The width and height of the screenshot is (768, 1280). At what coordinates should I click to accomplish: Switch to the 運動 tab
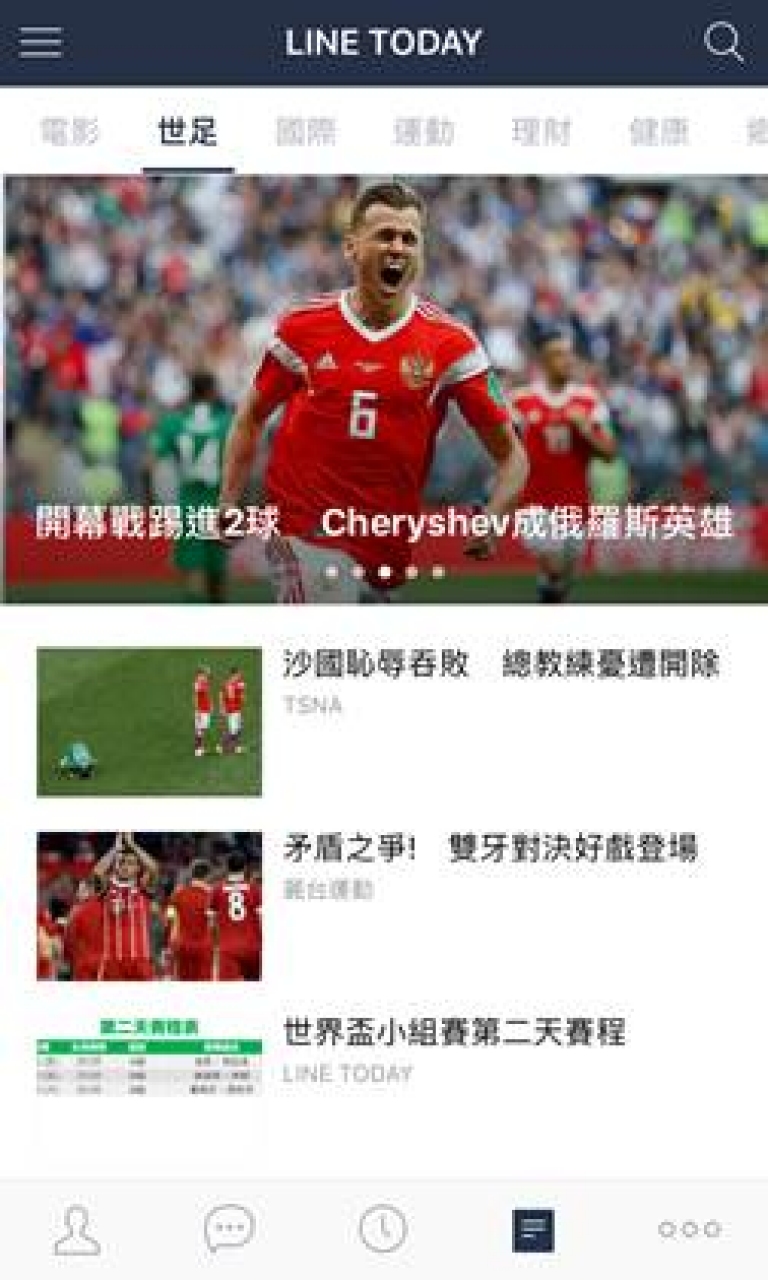(424, 132)
